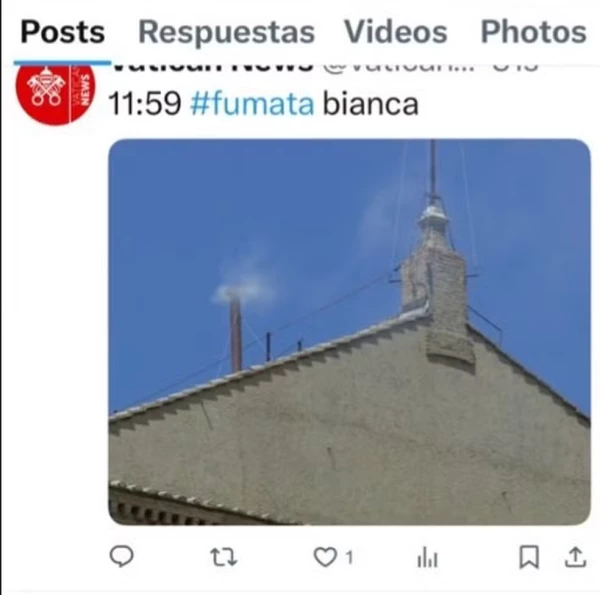This screenshot has height=595, width=600.
Task: Open the chimney smoke photo in the post
Action: tap(349, 331)
